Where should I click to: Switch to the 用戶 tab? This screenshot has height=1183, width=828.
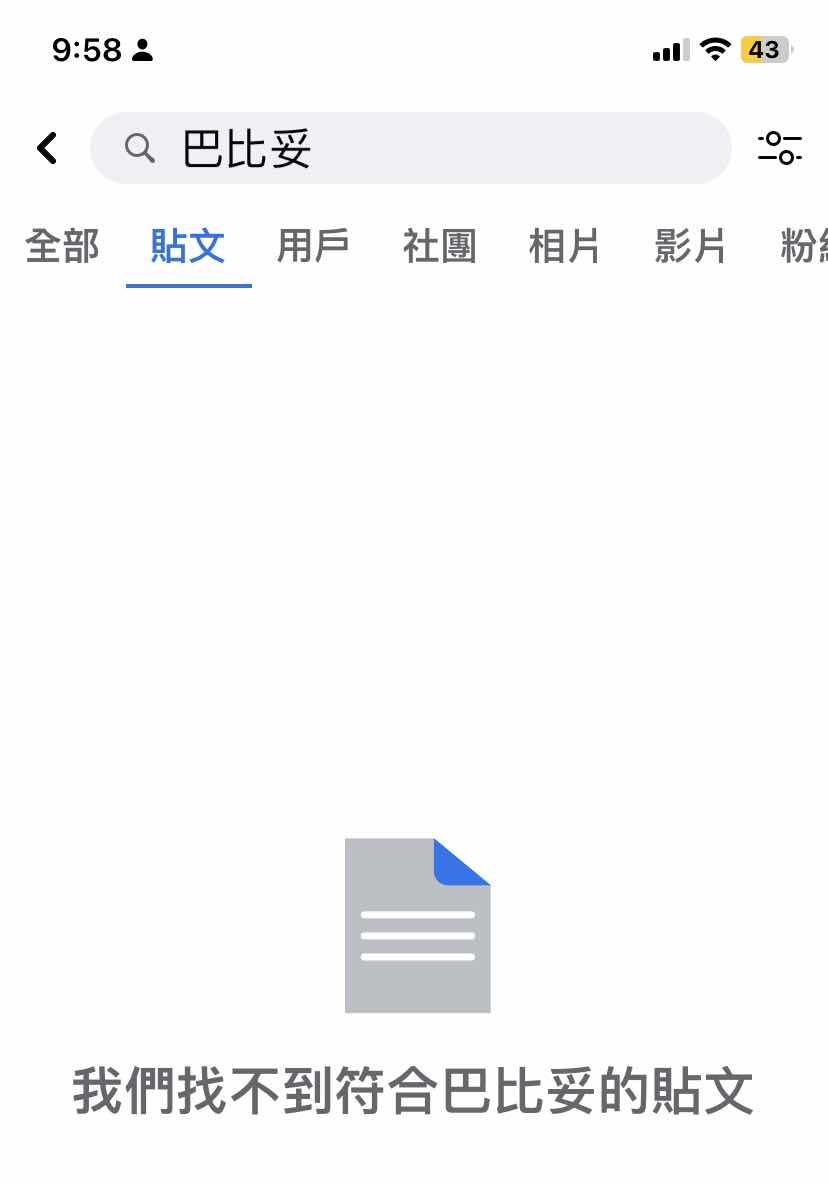click(313, 246)
